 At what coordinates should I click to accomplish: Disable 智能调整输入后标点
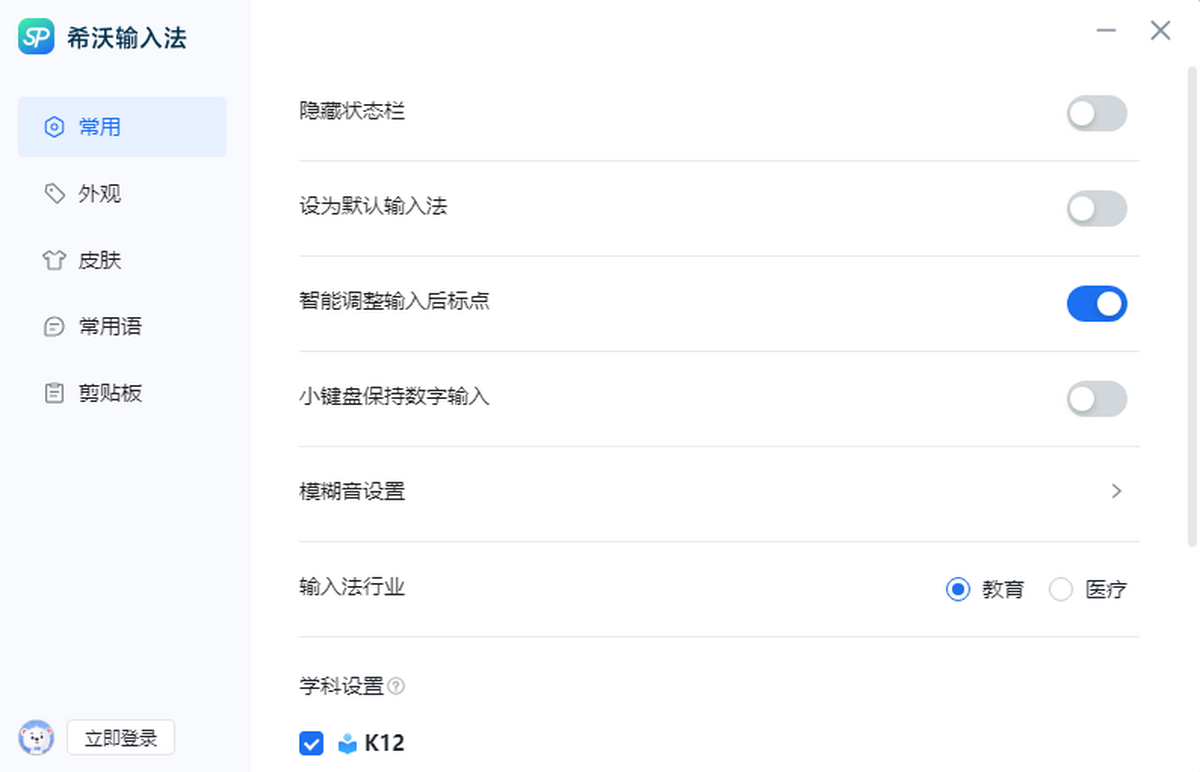[x=1096, y=304]
